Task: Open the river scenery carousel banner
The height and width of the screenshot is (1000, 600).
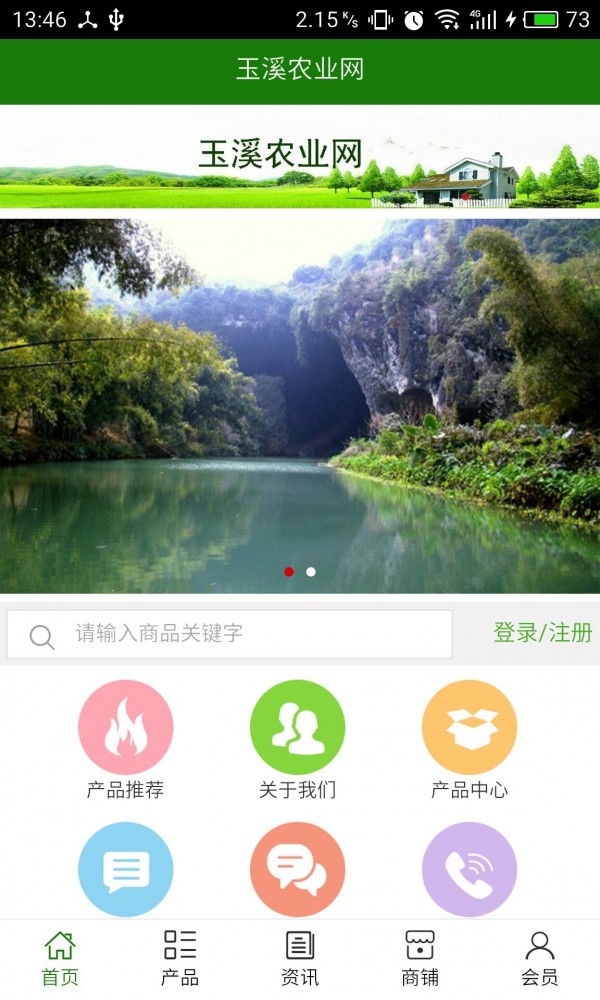Action: 300,400
